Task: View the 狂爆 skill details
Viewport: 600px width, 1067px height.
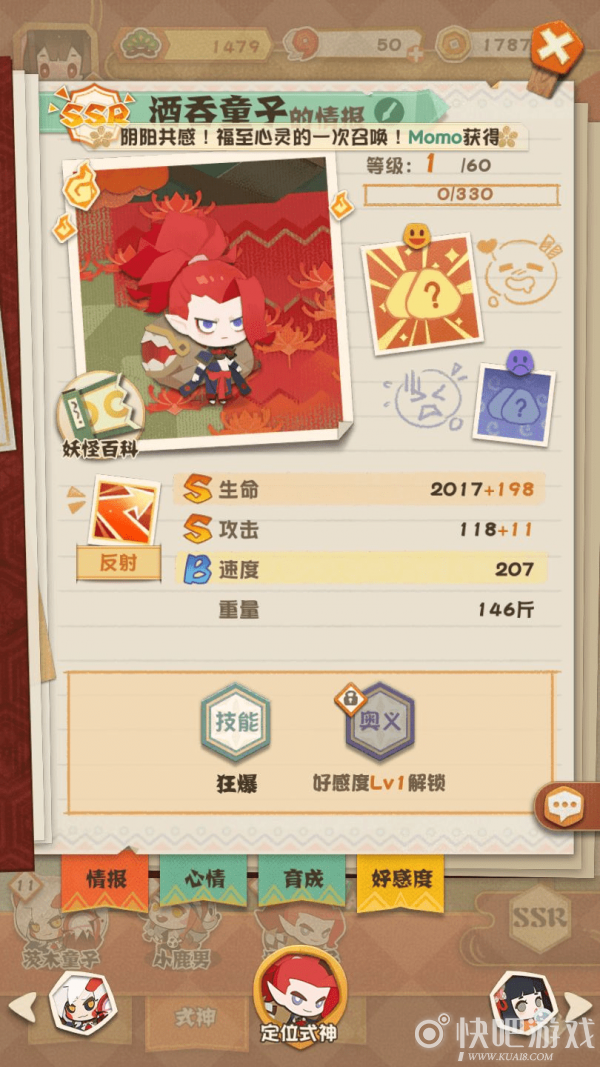Action: click(236, 723)
